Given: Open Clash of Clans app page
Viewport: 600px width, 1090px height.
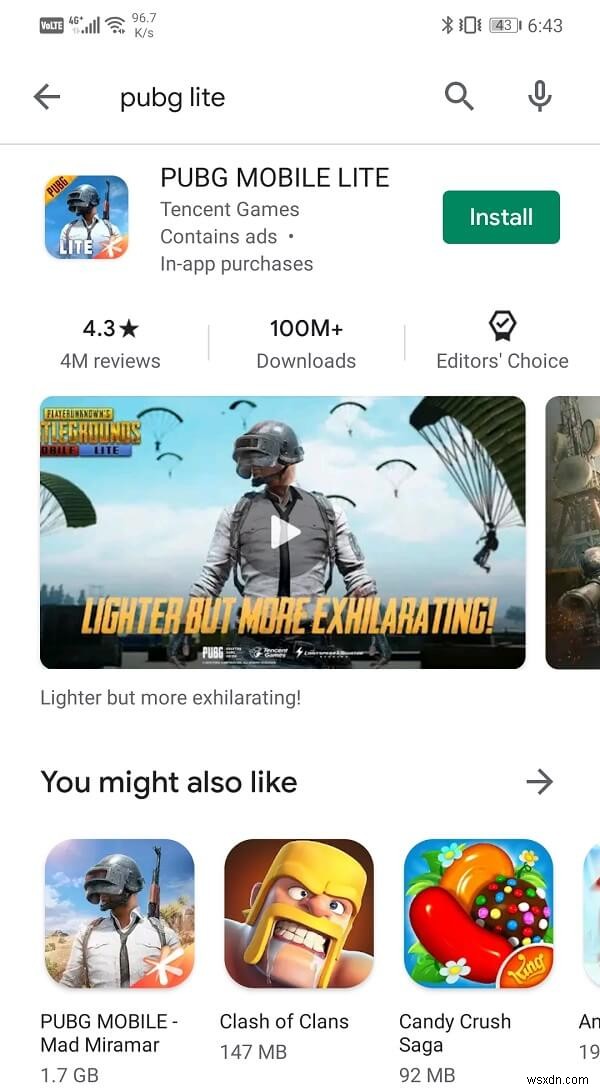Looking at the screenshot, I should [299, 913].
